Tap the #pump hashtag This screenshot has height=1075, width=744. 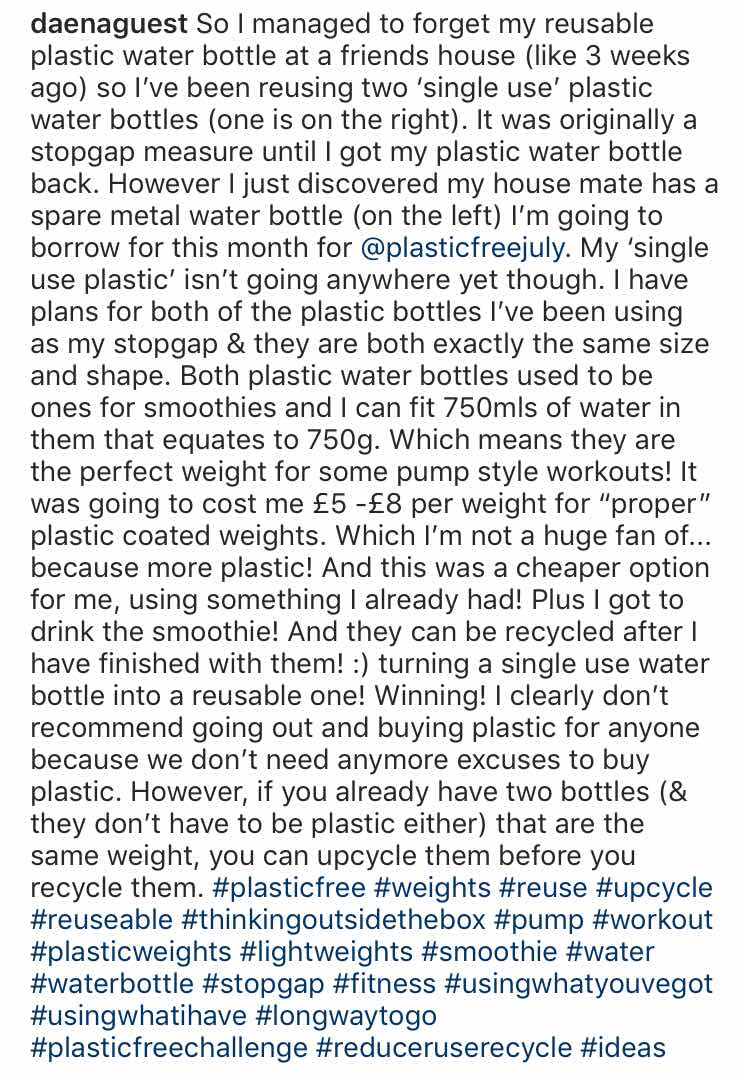[538, 920]
